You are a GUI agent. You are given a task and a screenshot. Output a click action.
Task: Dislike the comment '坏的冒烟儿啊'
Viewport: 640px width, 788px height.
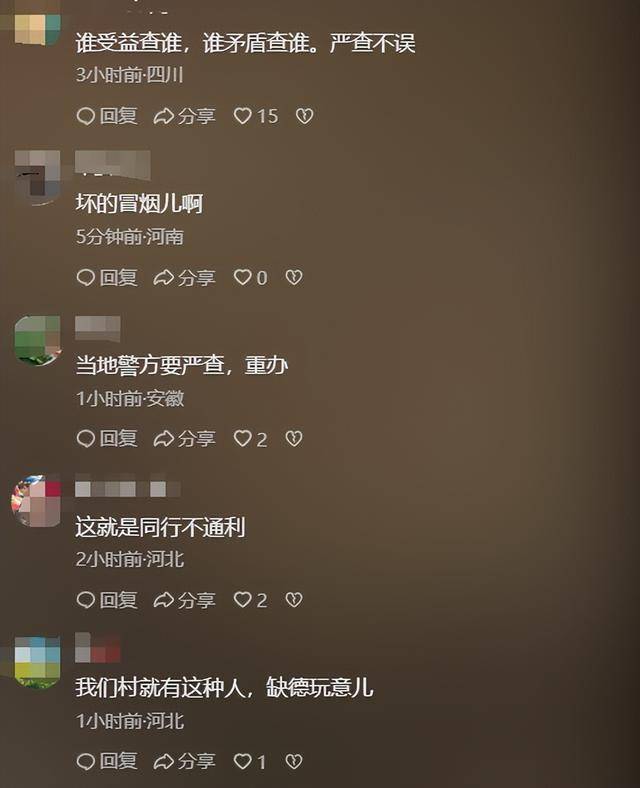(x=294, y=277)
